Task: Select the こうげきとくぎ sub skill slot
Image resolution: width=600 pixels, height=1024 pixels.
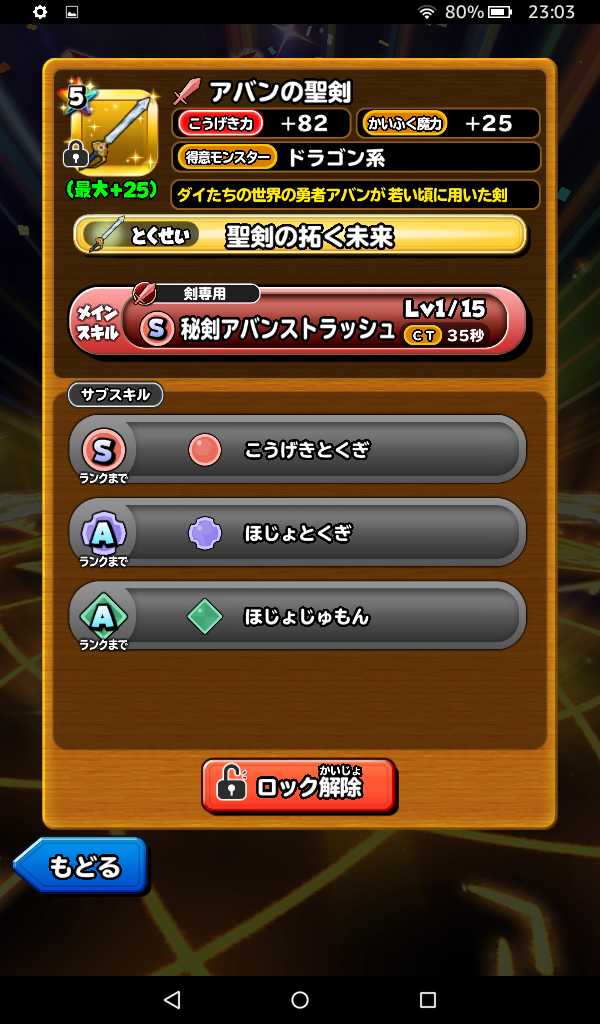Action: tap(298, 450)
